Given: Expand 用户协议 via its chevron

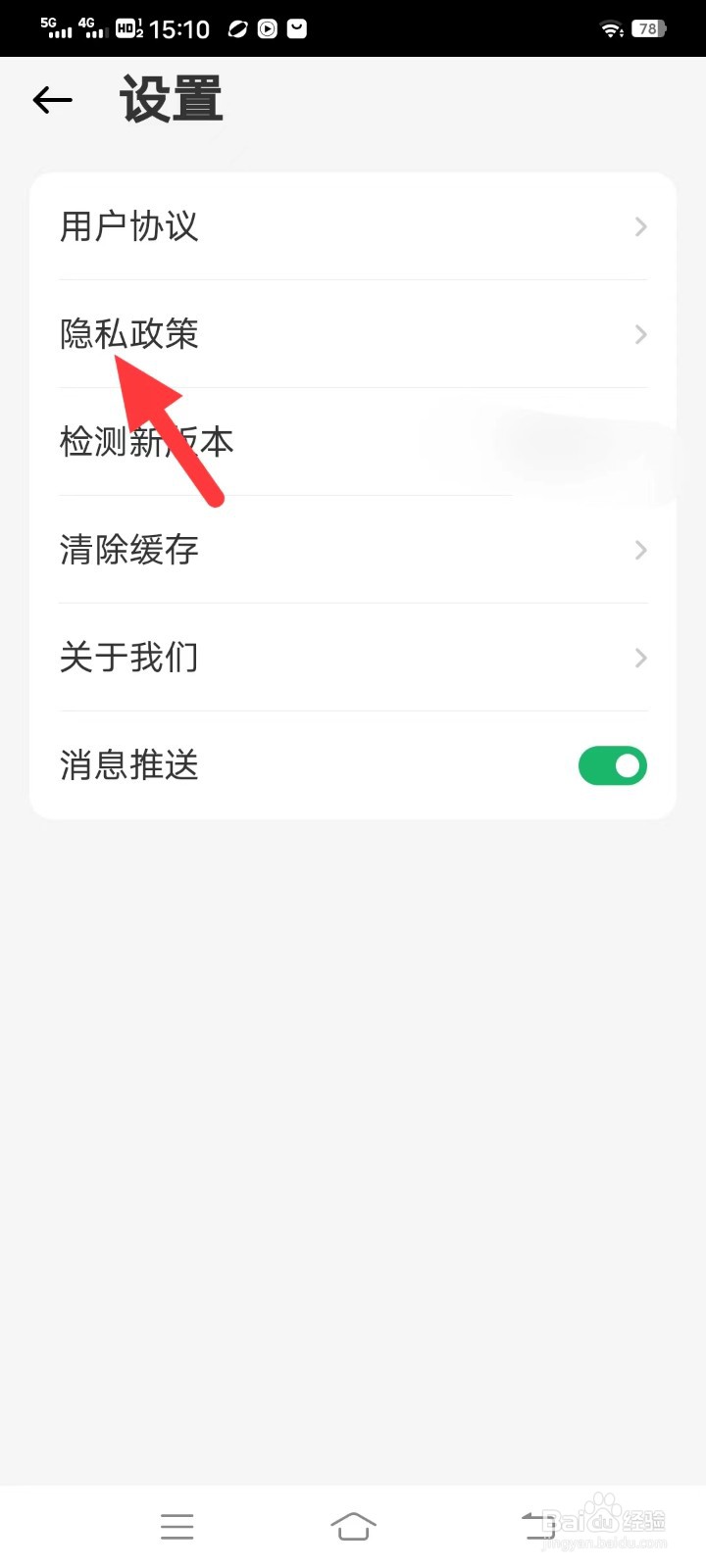Looking at the screenshot, I should [x=639, y=226].
